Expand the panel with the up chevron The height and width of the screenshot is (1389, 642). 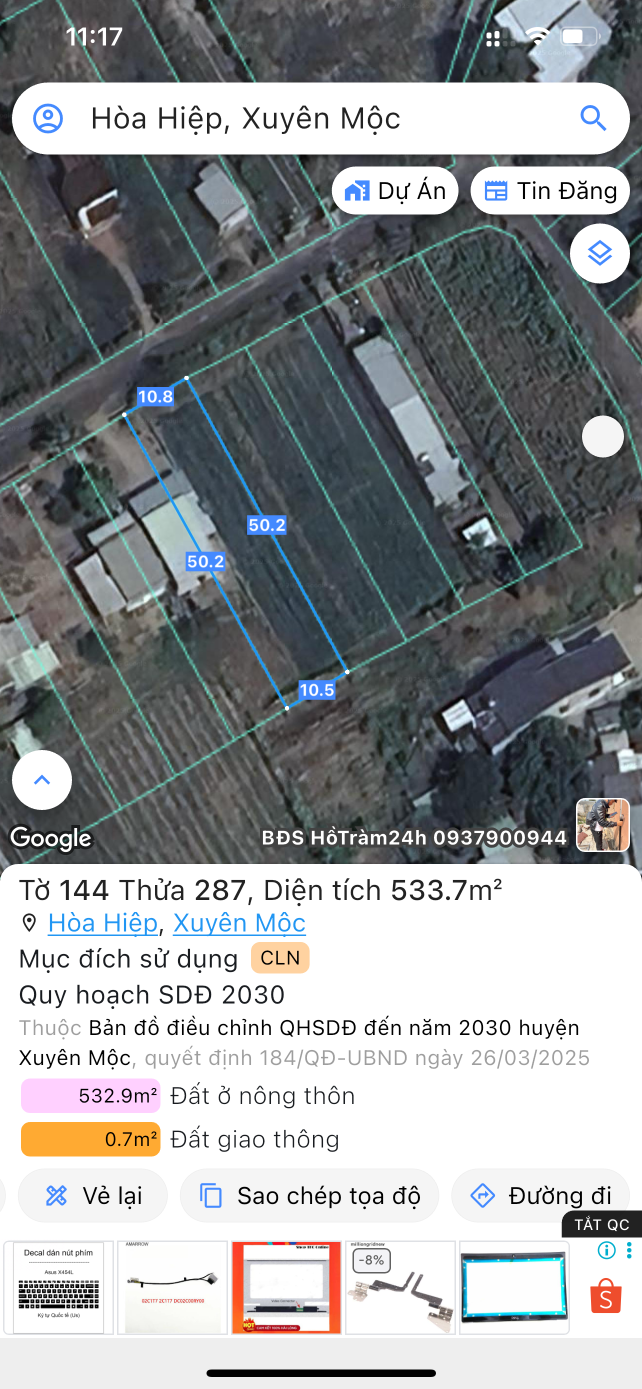[x=42, y=780]
